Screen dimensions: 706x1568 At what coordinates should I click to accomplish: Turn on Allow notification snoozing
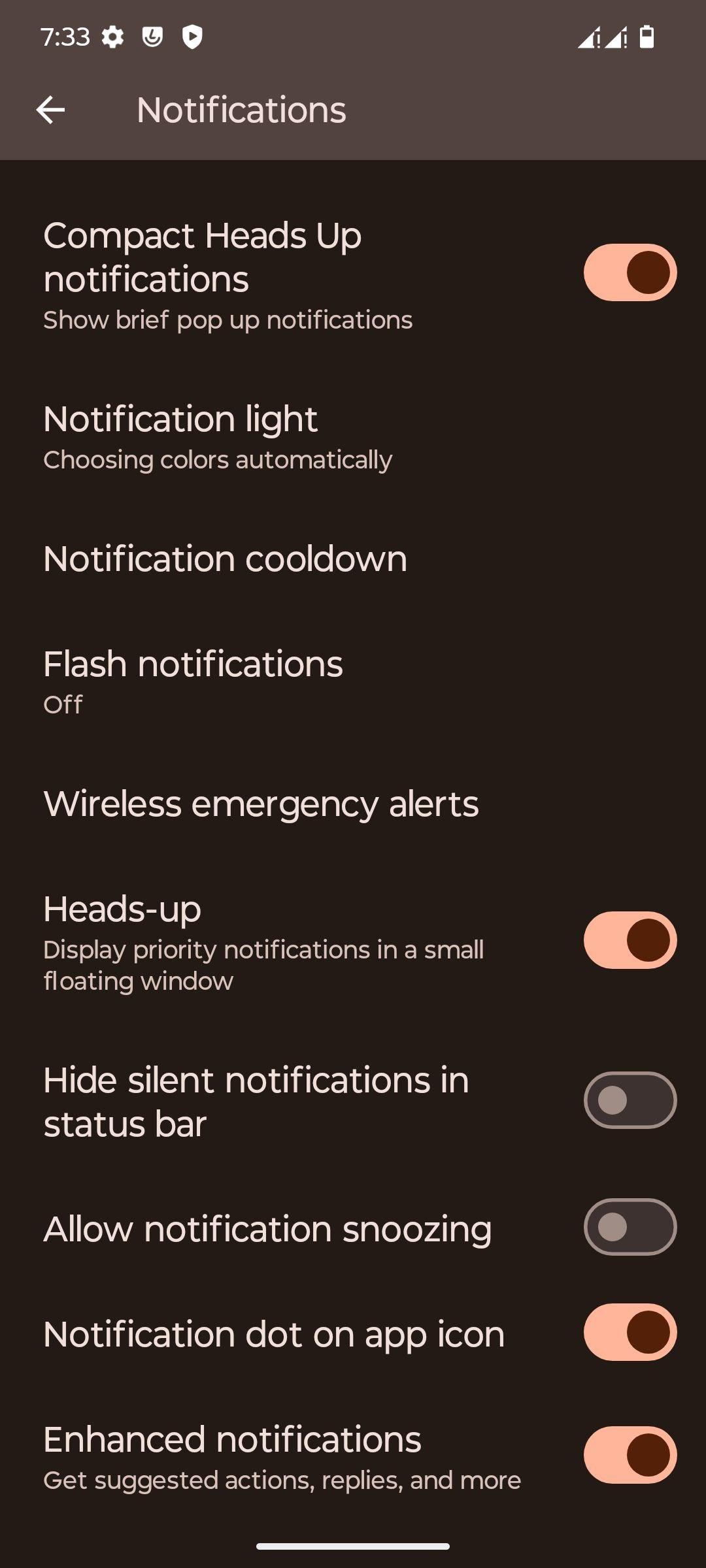[x=630, y=1227]
